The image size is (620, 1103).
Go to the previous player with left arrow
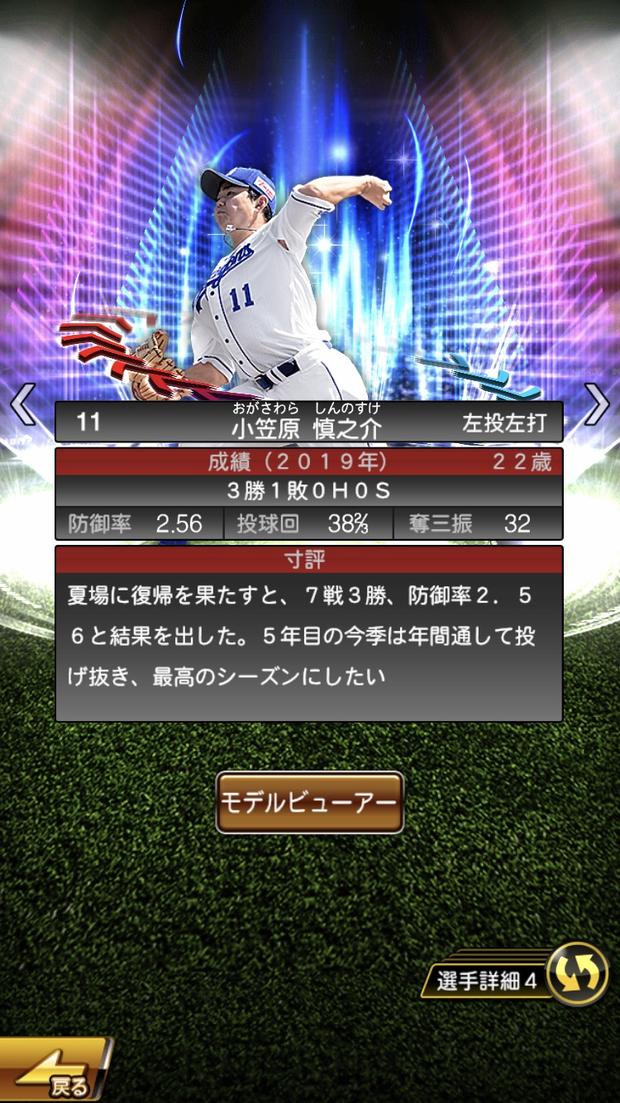point(22,405)
